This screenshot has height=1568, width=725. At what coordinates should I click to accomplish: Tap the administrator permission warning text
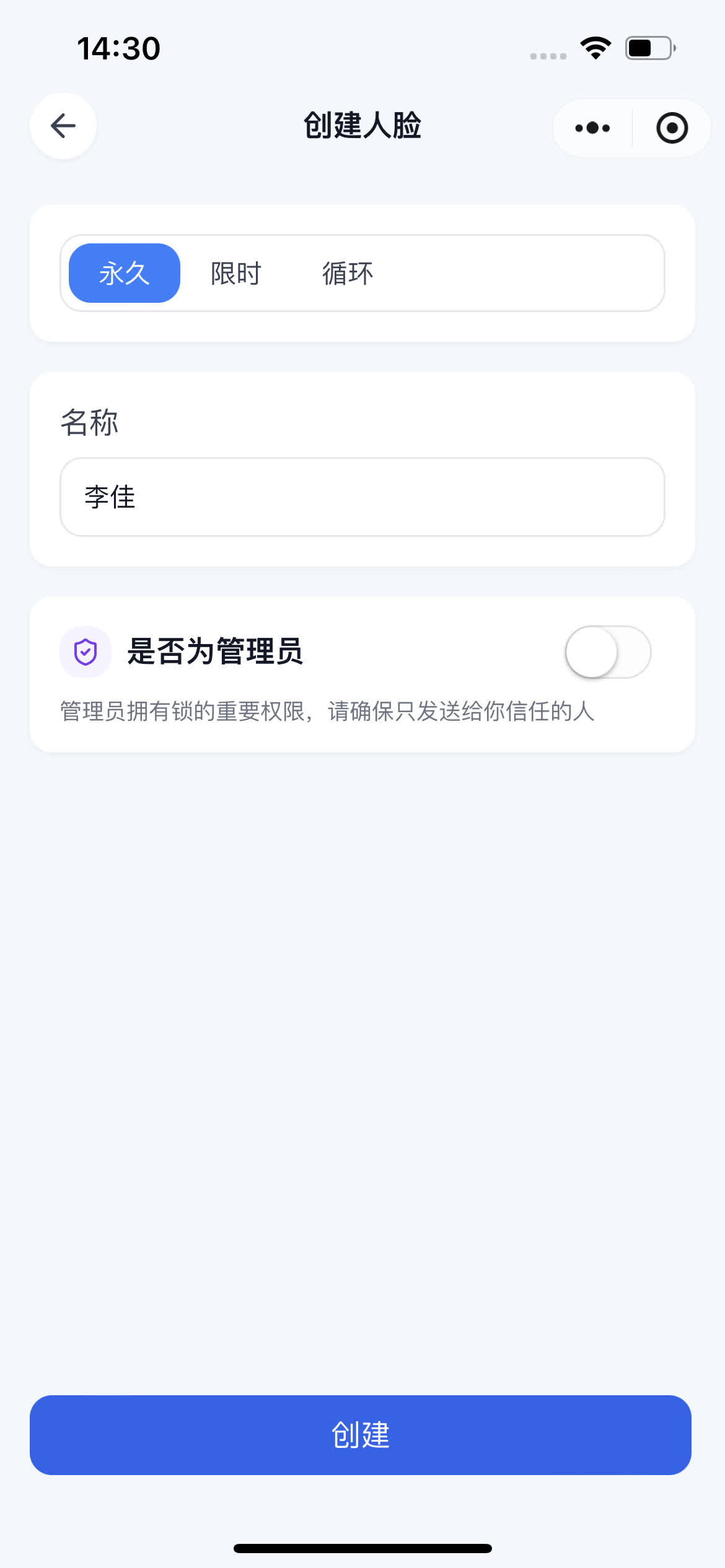click(x=326, y=712)
